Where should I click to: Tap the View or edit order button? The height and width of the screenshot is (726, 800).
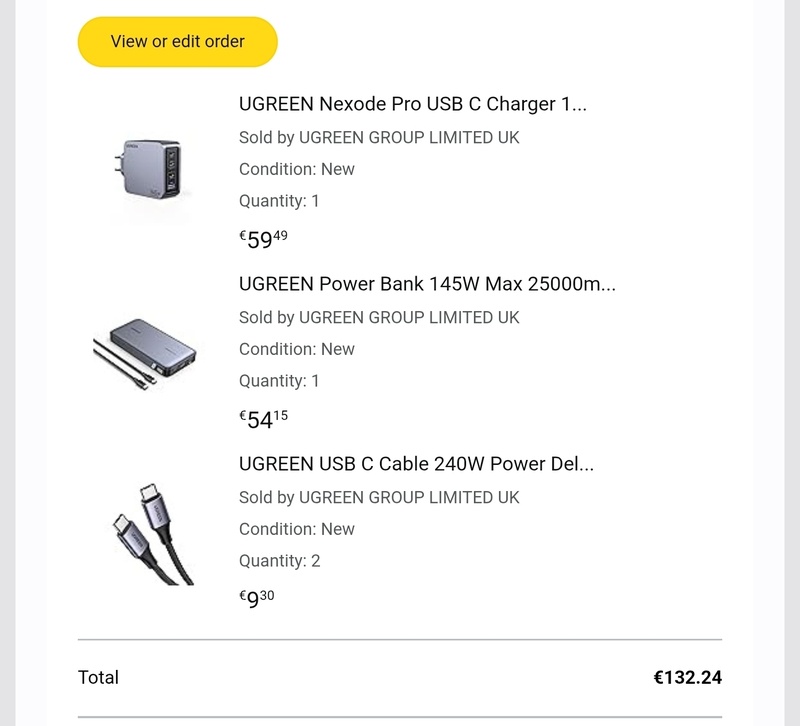tap(177, 42)
